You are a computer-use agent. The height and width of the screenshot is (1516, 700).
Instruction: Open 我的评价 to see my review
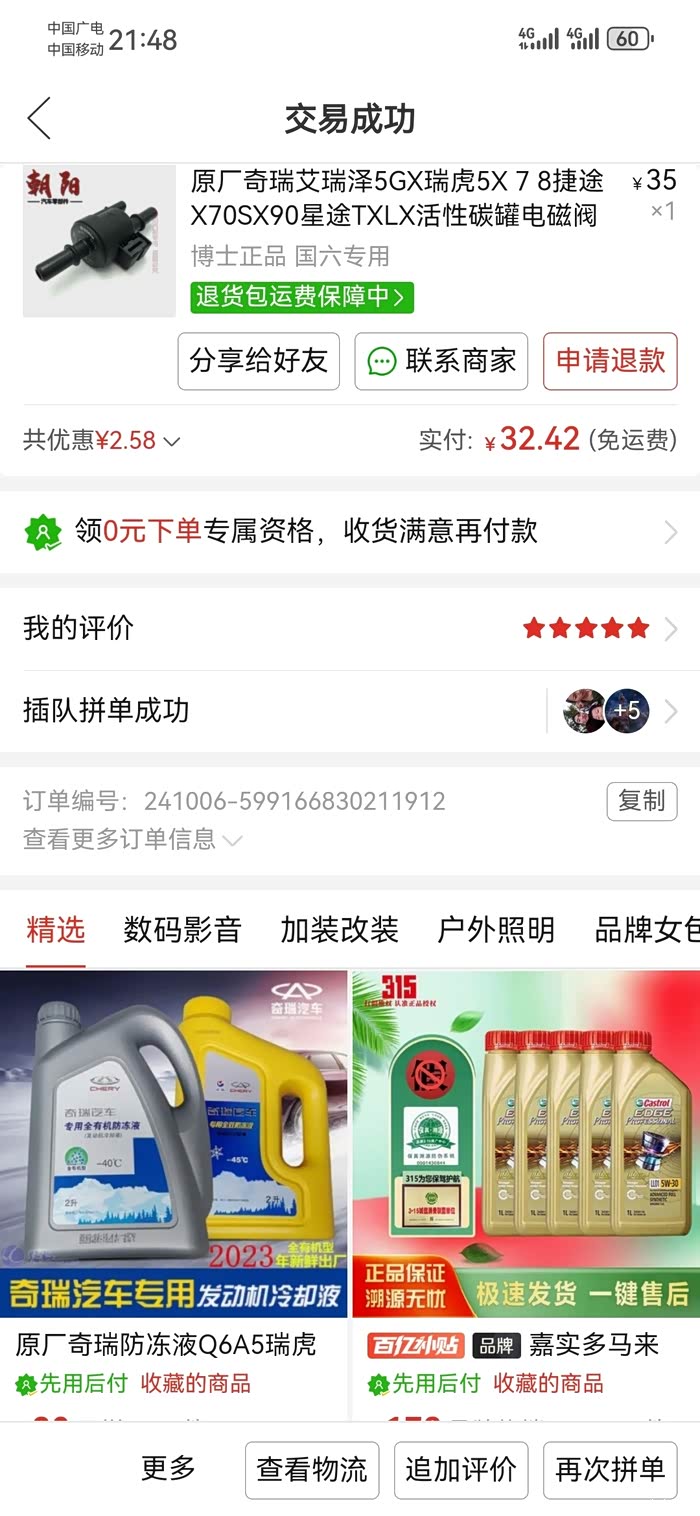350,628
